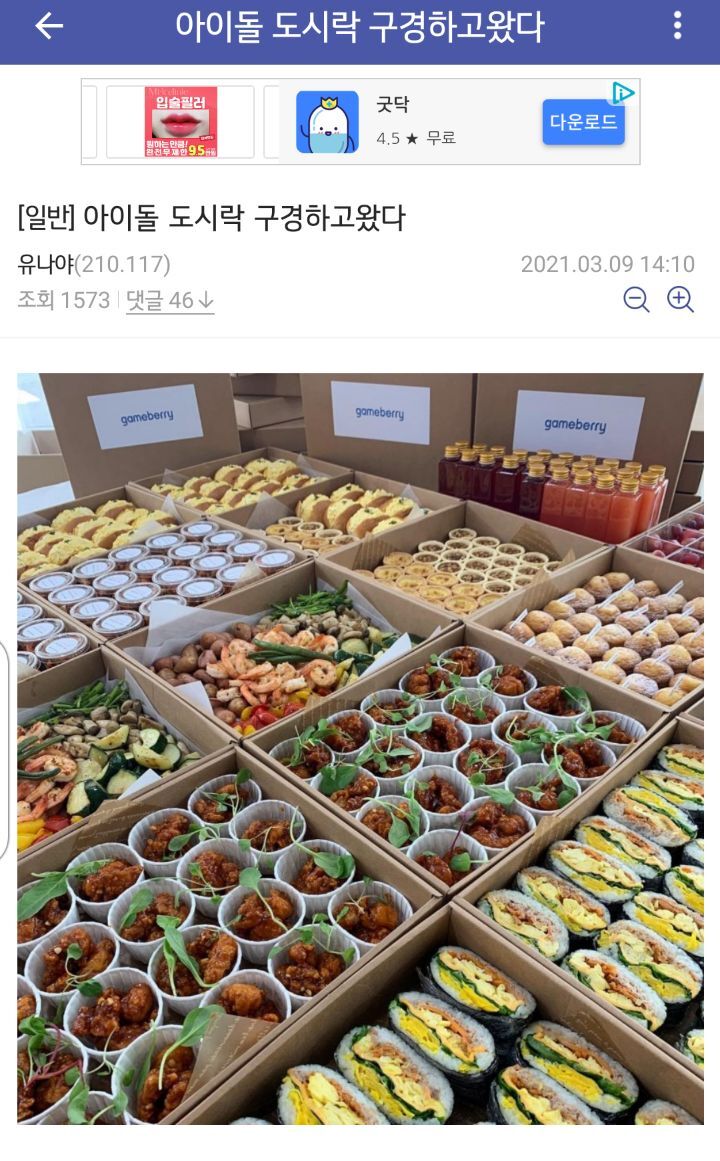Open the lunchbox photo in the post

360,748
